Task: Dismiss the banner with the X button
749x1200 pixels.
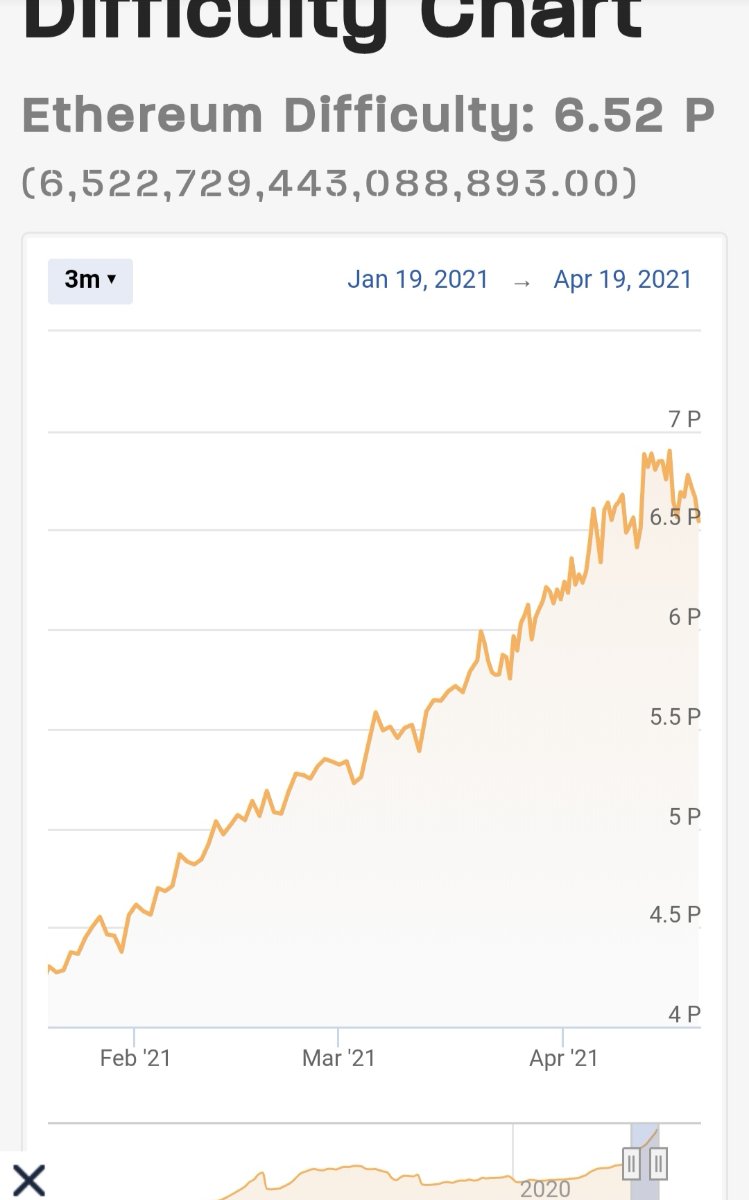Action: click(29, 1181)
